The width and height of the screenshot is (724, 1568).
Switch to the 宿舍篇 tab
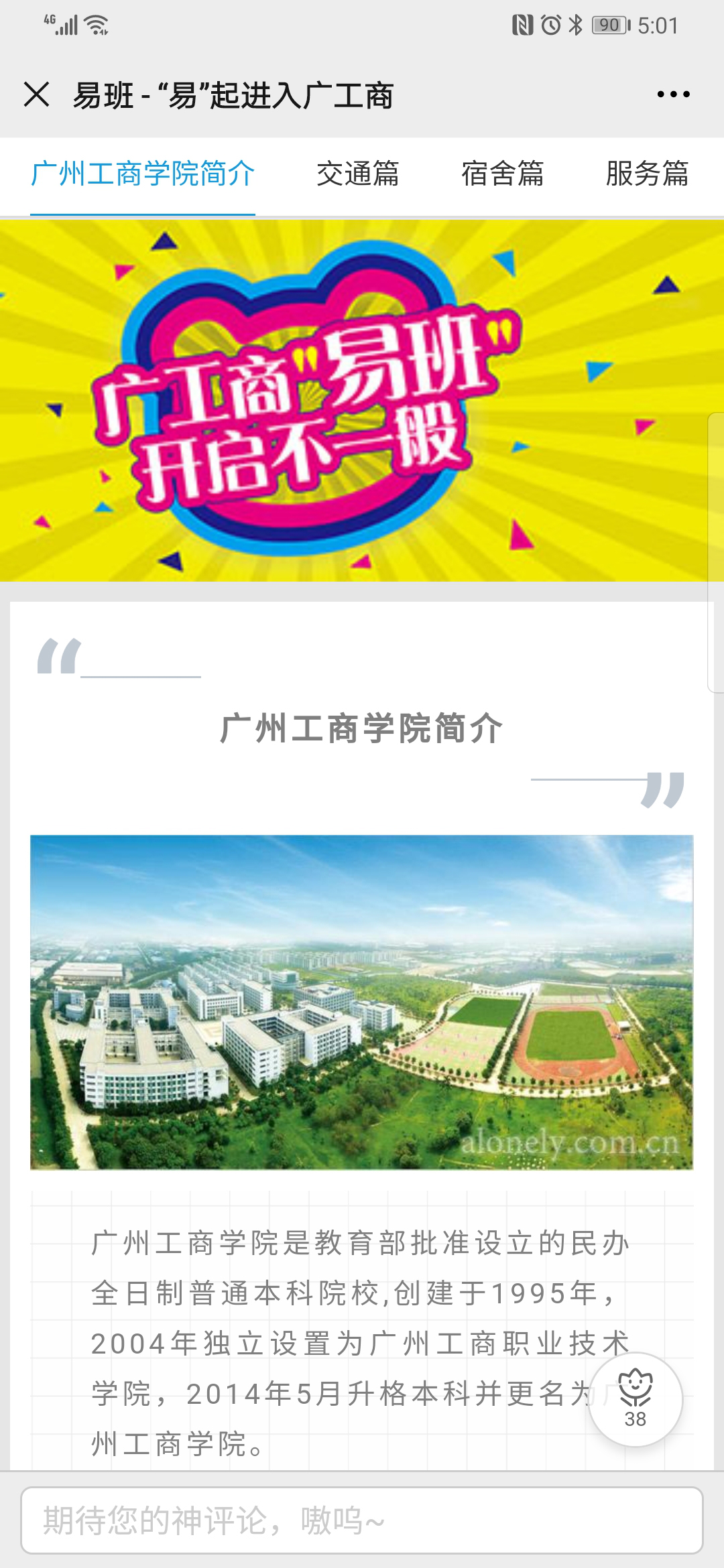point(502,174)
